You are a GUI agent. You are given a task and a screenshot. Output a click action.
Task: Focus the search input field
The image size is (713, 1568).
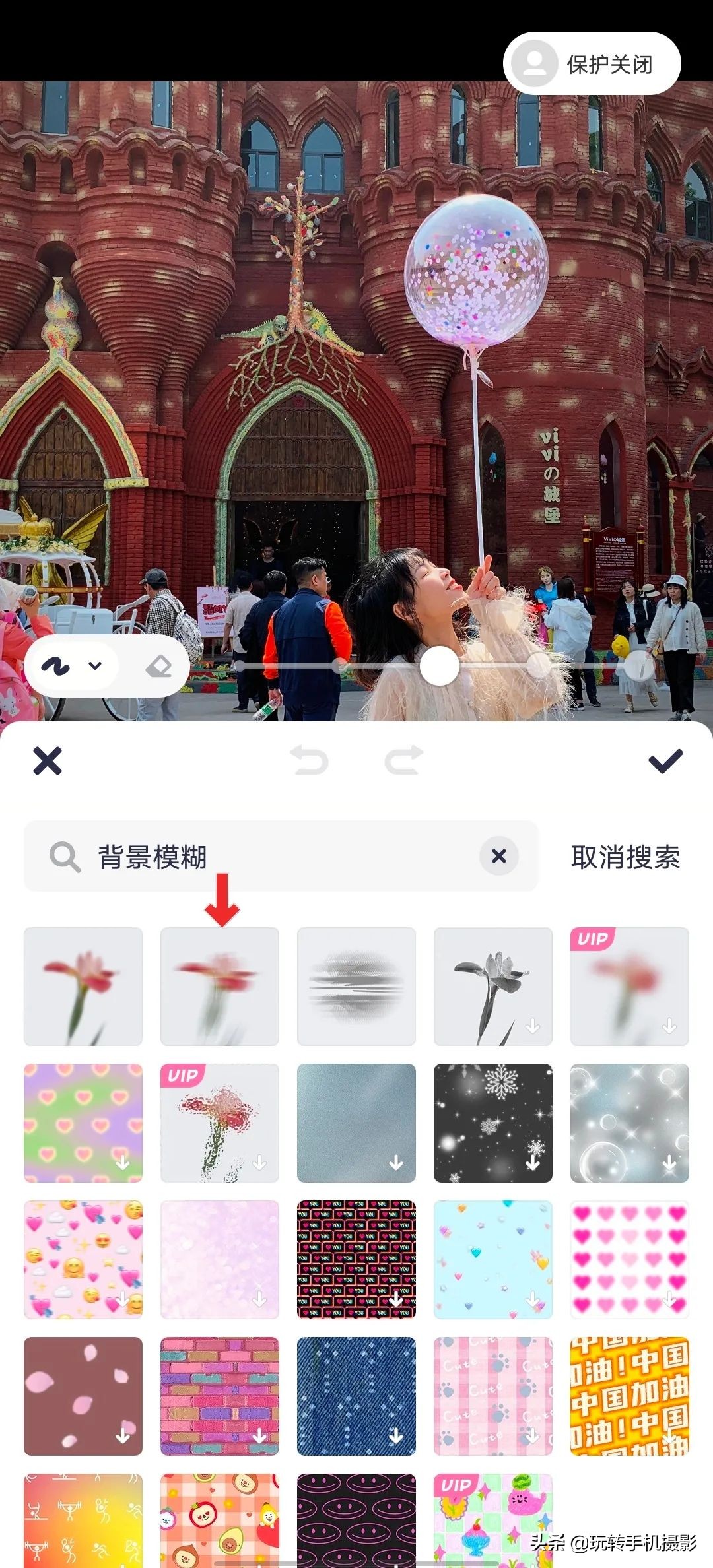[264, 857]
